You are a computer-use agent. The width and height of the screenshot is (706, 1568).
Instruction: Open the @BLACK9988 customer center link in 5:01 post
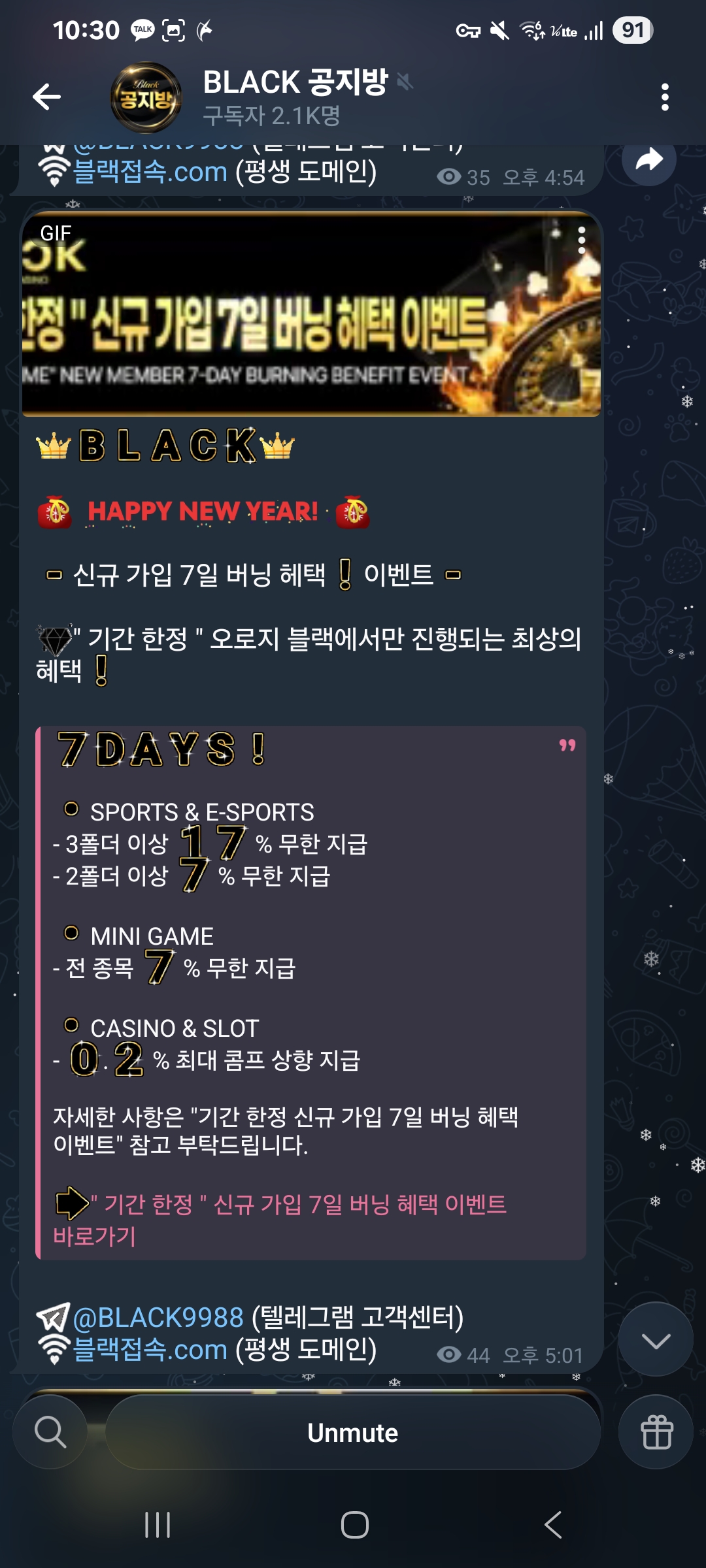point(158,1318)
